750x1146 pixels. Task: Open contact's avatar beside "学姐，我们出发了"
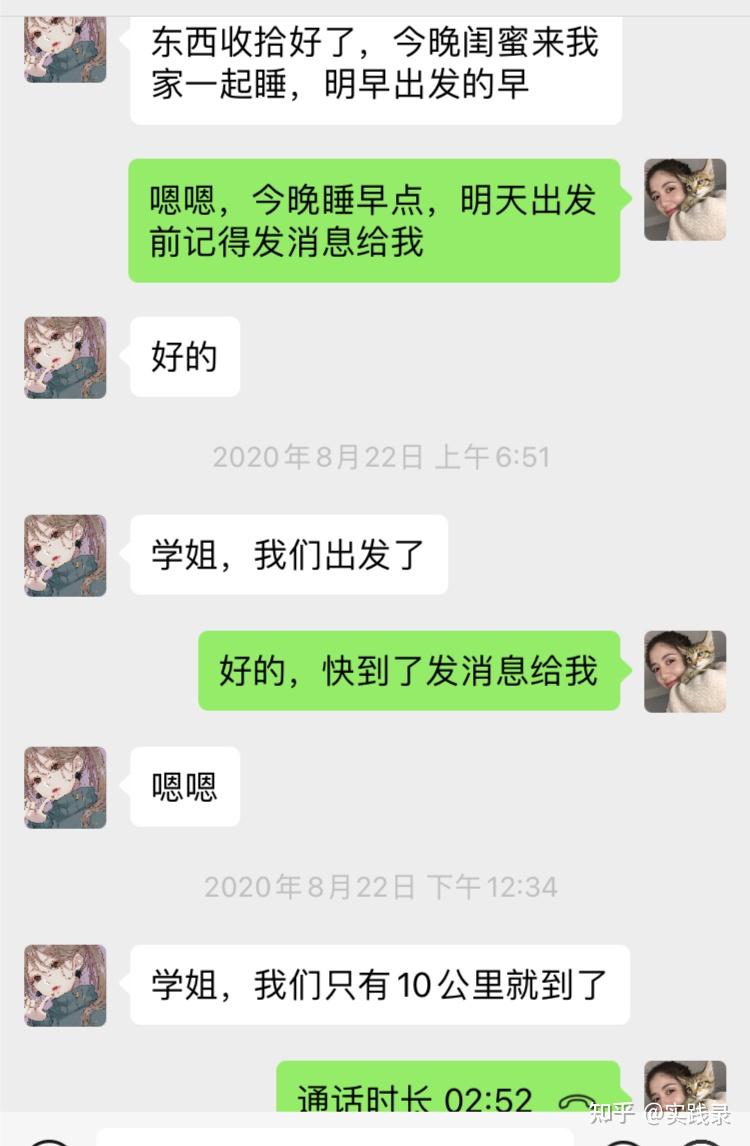(65, 555)
